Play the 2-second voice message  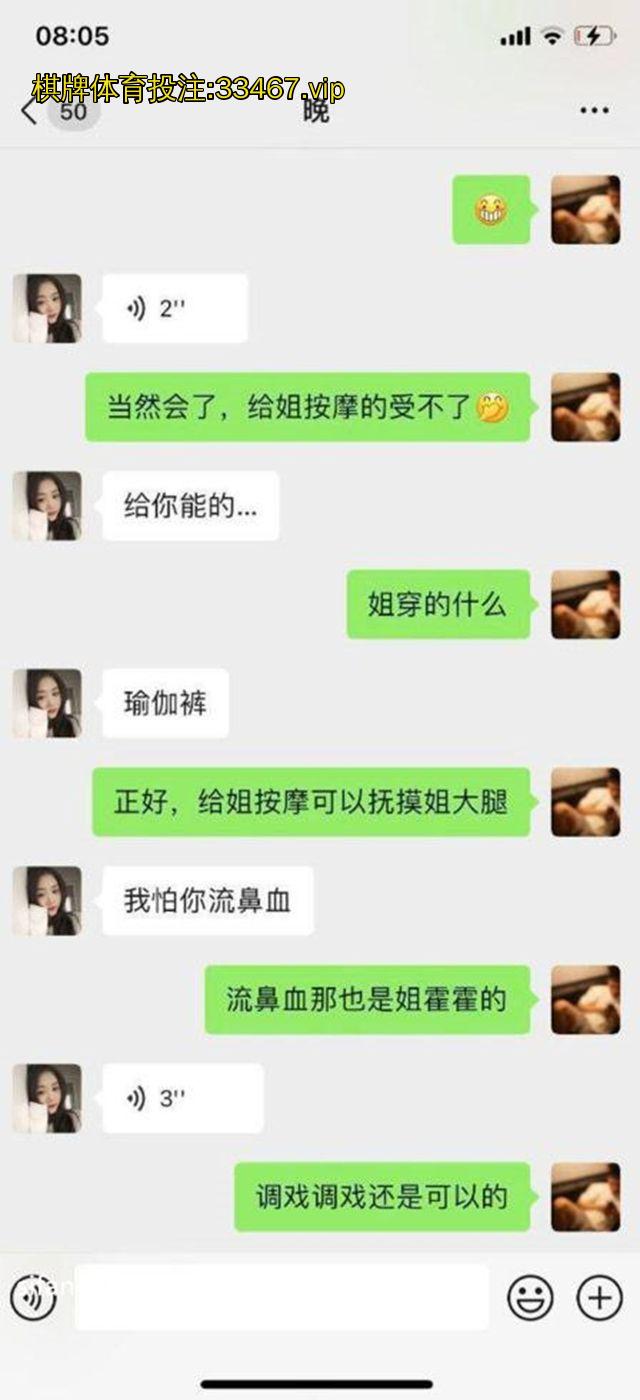pos(174,309)
